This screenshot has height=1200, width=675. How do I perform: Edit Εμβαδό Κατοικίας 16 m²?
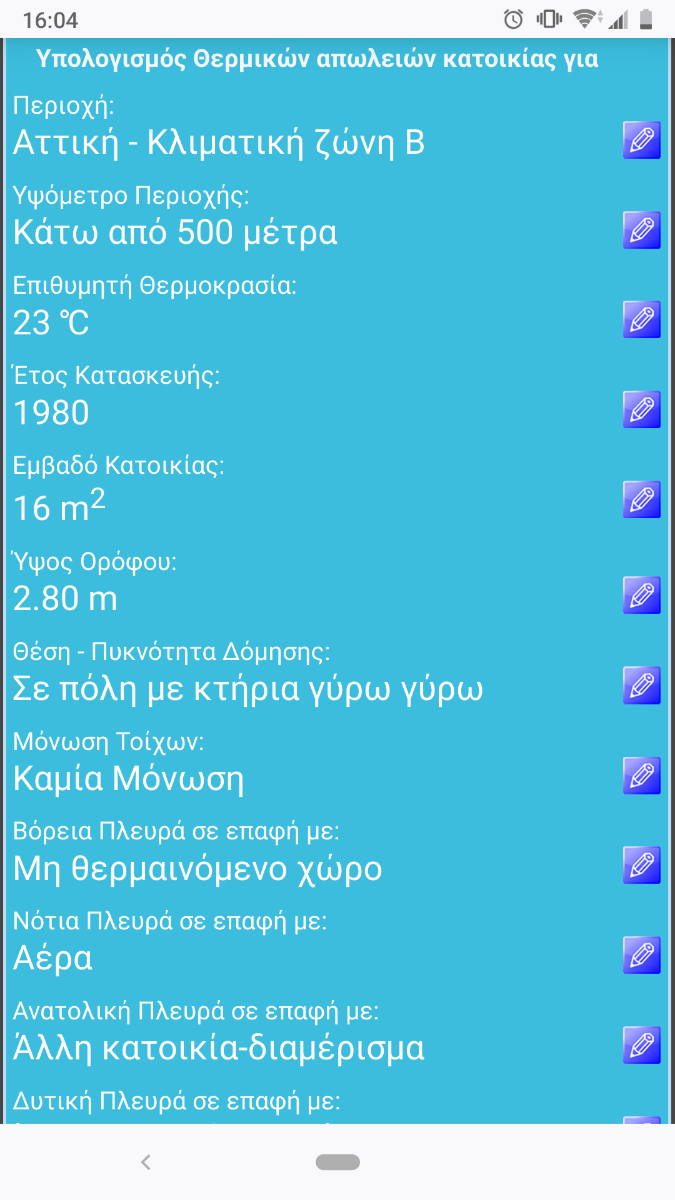coord(642,500)
